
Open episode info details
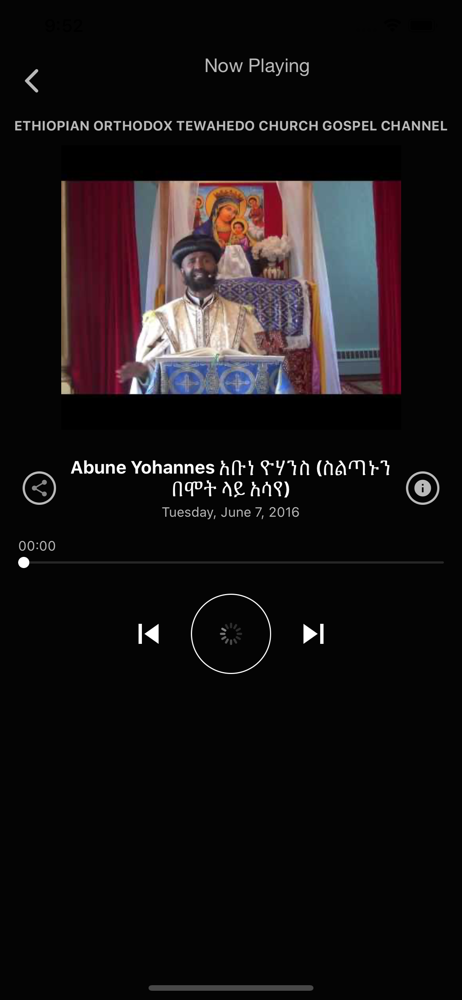point(422,489)
